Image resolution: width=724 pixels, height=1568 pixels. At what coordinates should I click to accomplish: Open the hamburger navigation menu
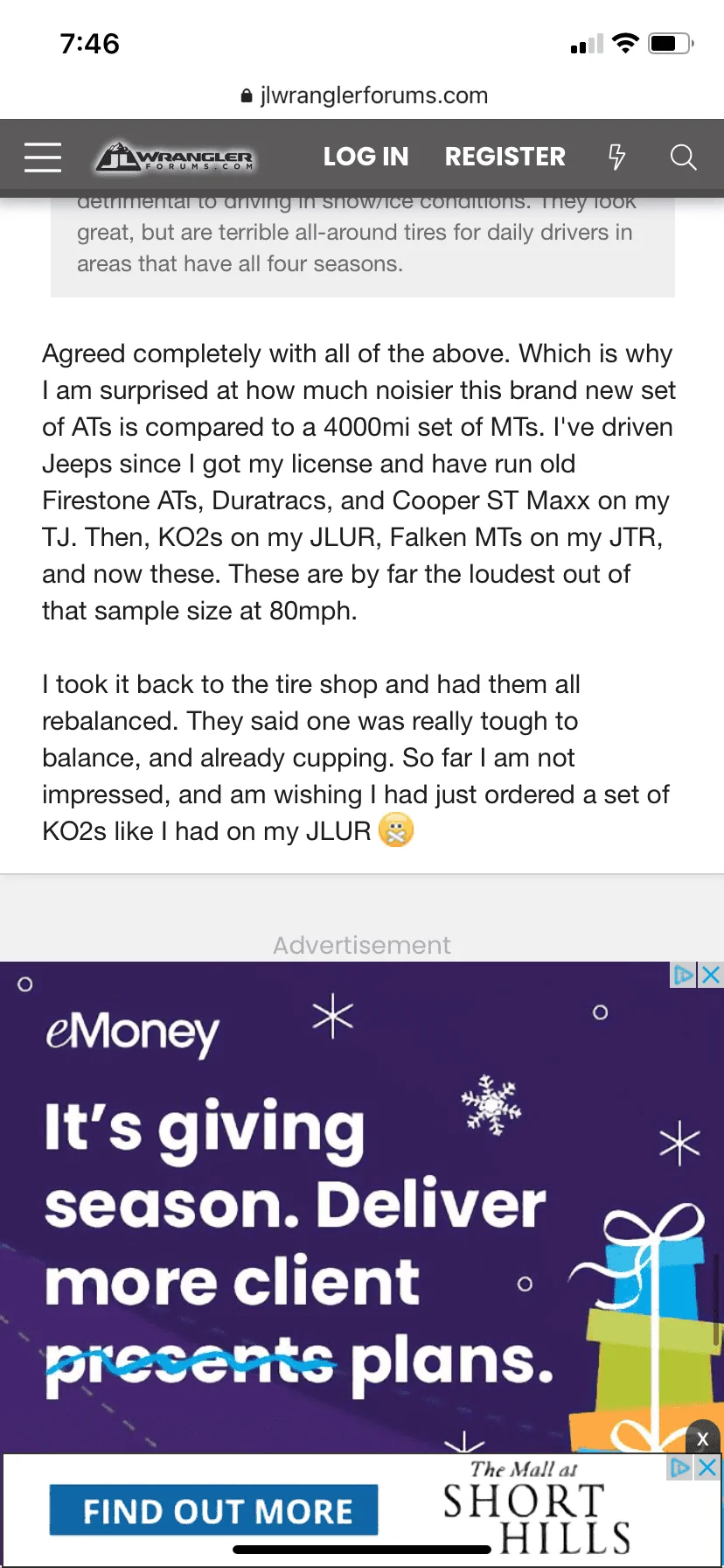pyautogui.click(x=43, y=157)
